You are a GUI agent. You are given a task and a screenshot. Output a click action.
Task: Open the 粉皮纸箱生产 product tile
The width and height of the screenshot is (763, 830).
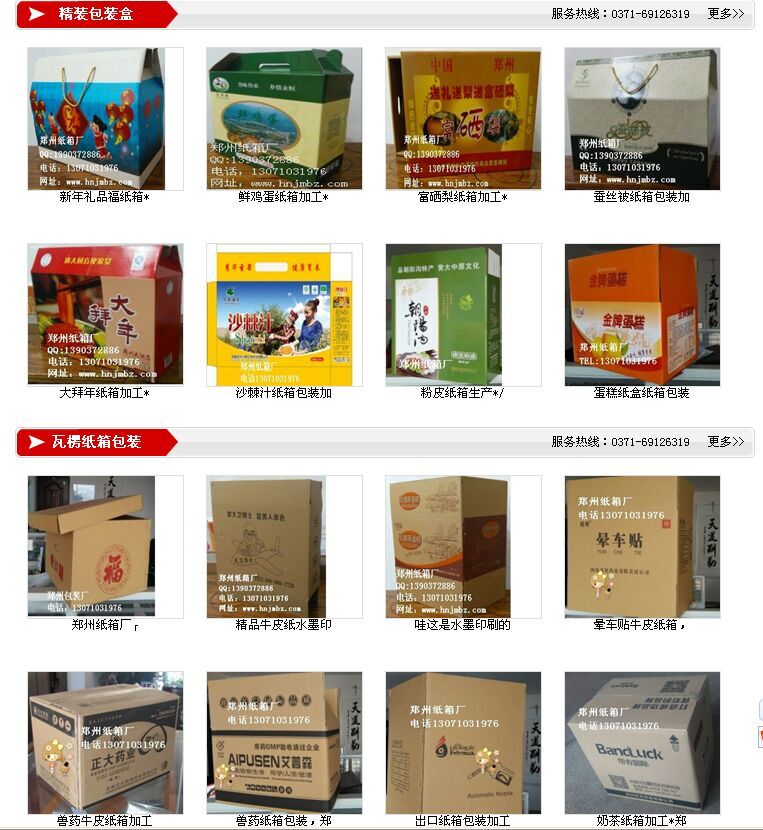pyautogui.click(x=462, y=314)
